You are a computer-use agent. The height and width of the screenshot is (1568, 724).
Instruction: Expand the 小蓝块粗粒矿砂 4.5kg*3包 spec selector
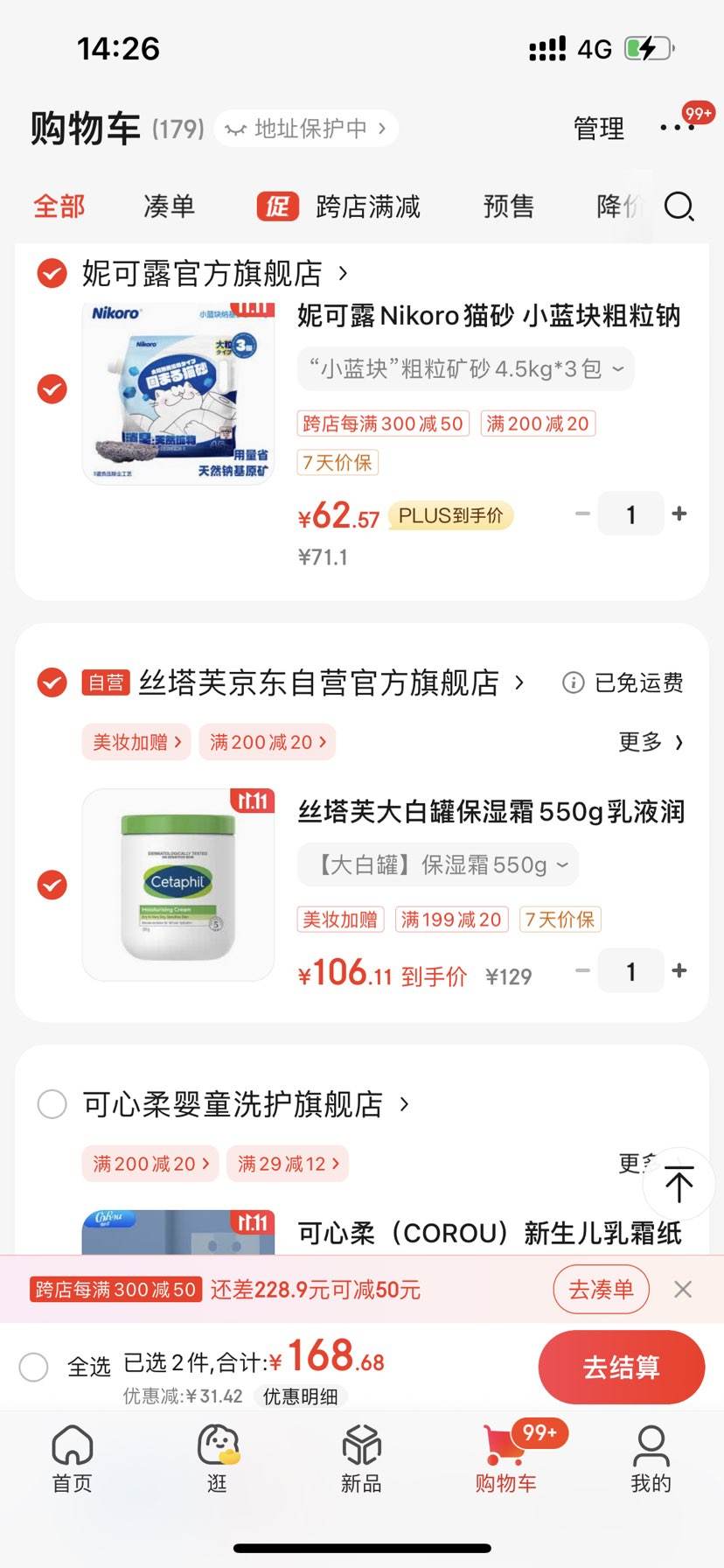(x=465, y=368)
